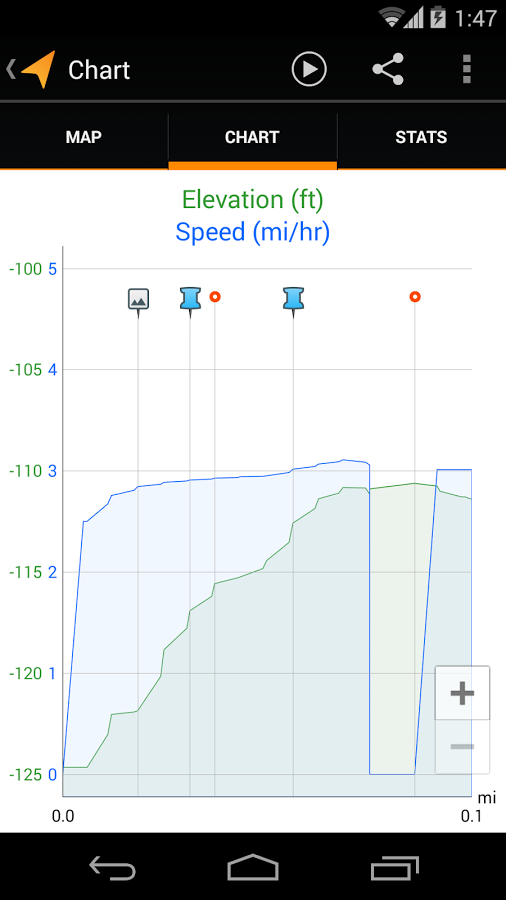Tap the photo marker on the chart
506x900 pixels.
pyautogui.click(x=138, y=300)
